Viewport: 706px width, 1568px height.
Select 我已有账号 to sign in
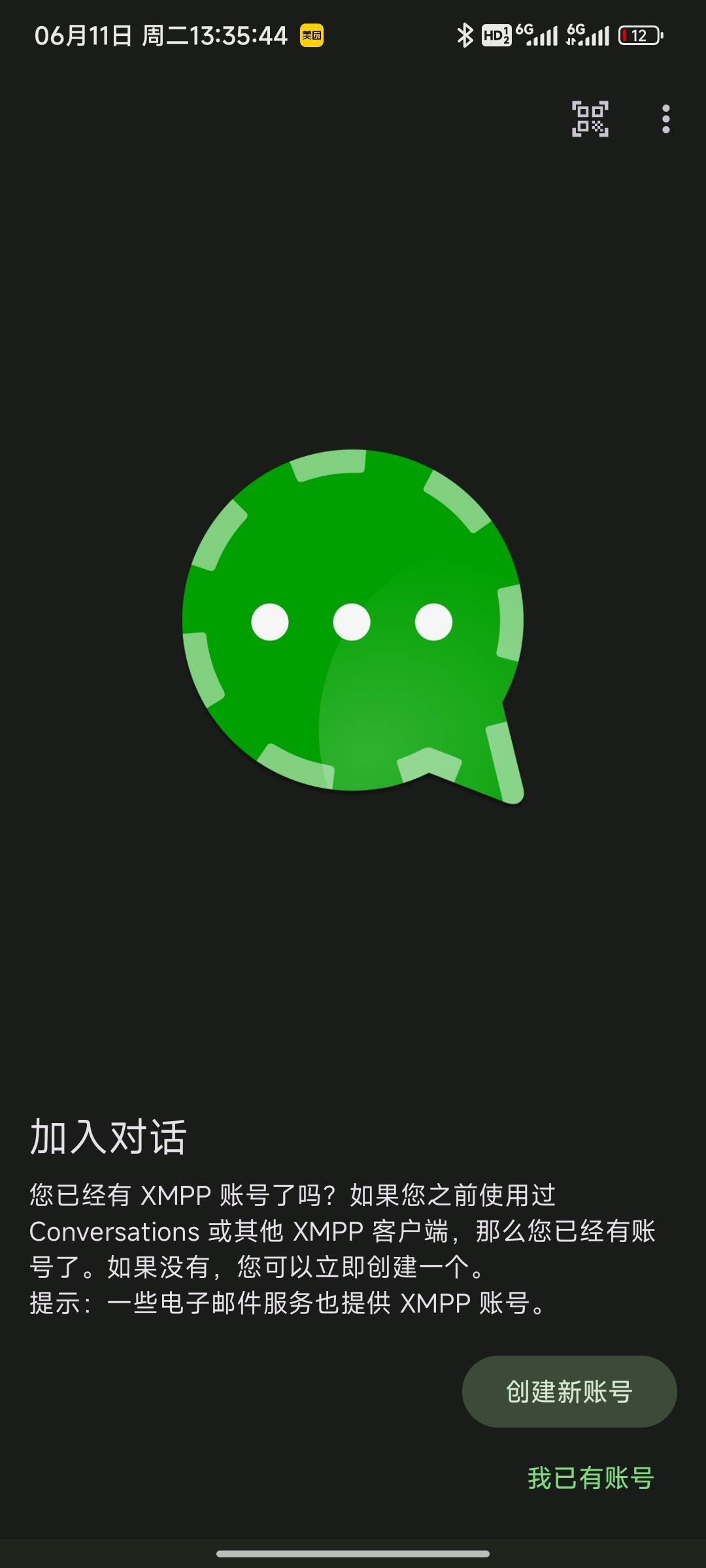pos(590,1478)
